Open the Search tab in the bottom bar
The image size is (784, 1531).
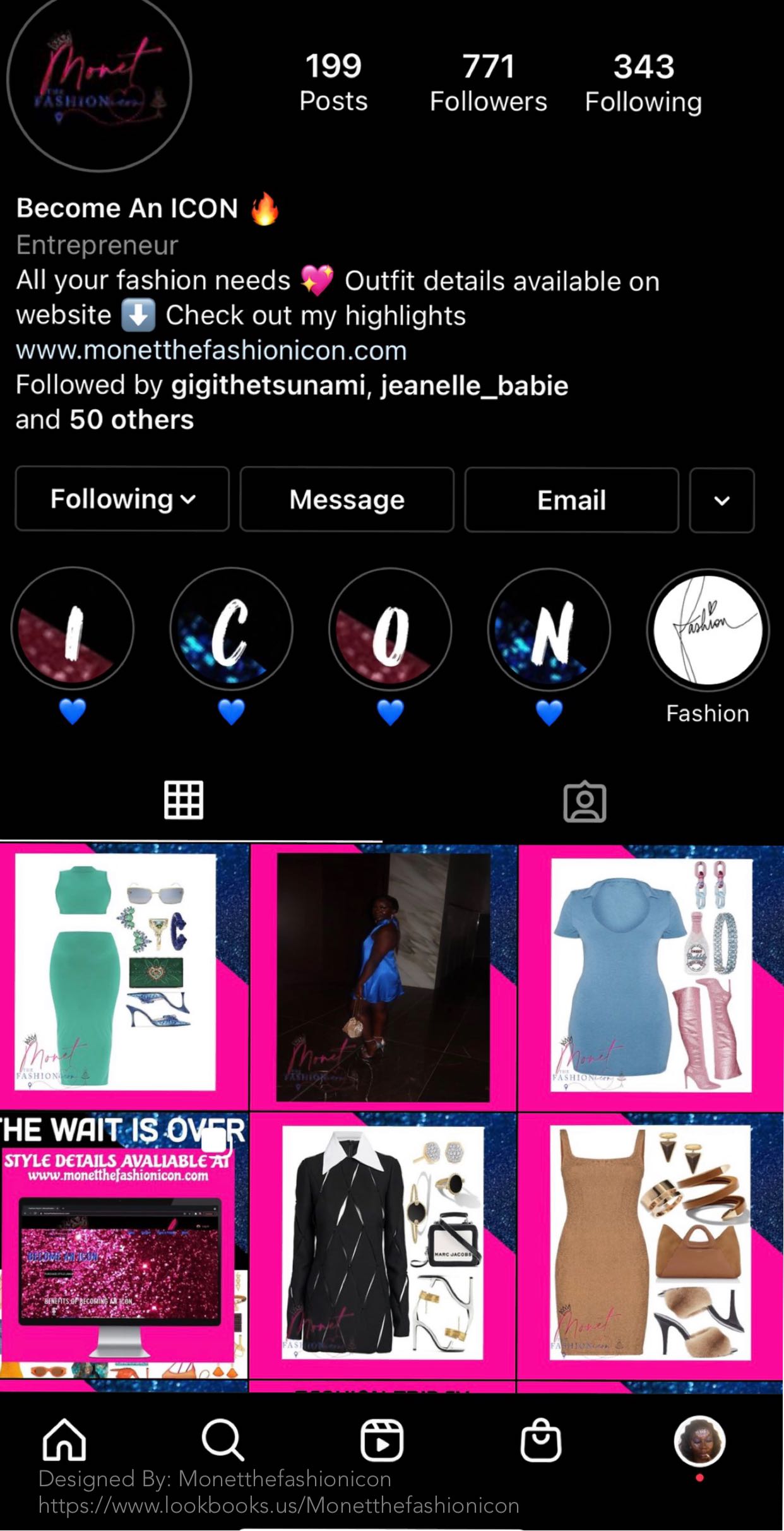click(x=222, y=1441)
